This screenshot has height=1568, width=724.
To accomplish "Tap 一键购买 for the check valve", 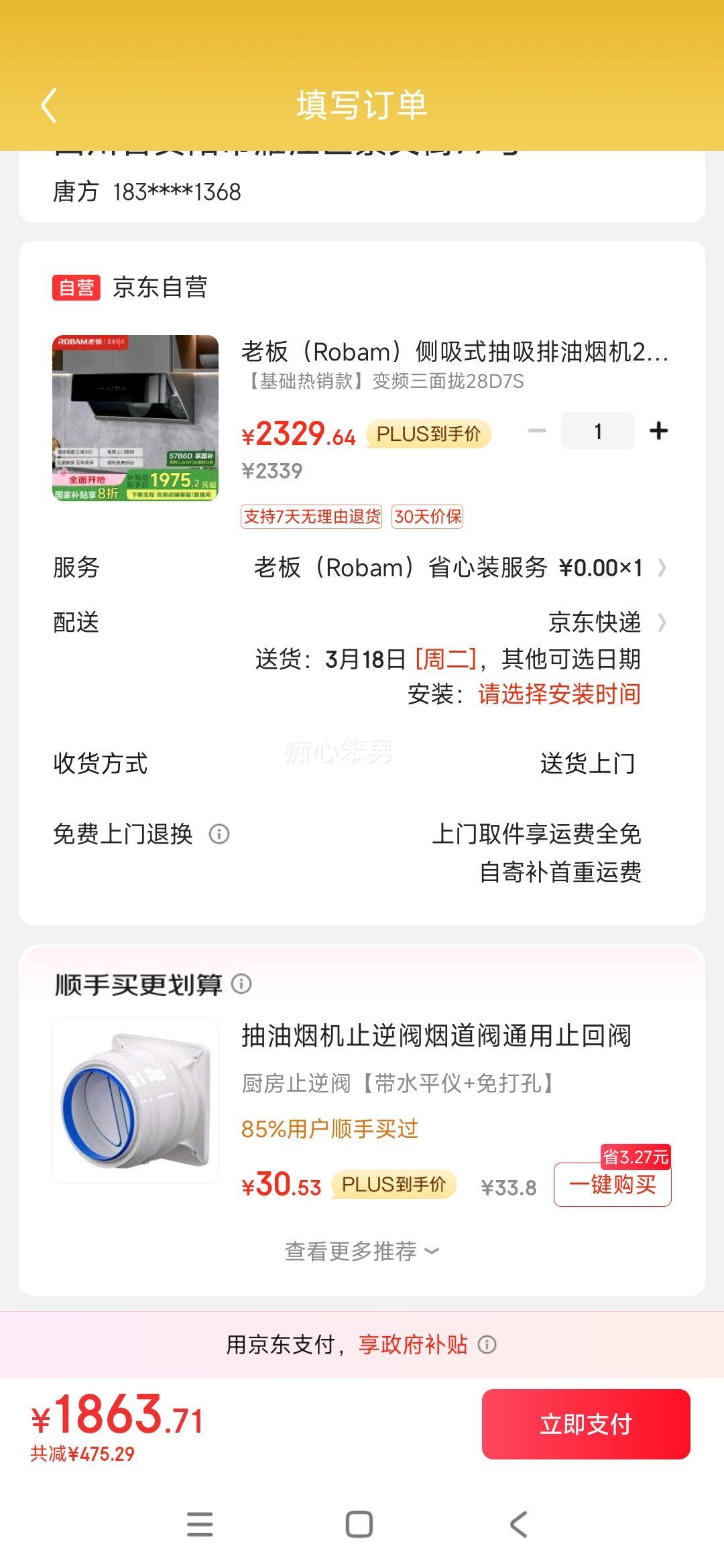I will point(613,1185).
